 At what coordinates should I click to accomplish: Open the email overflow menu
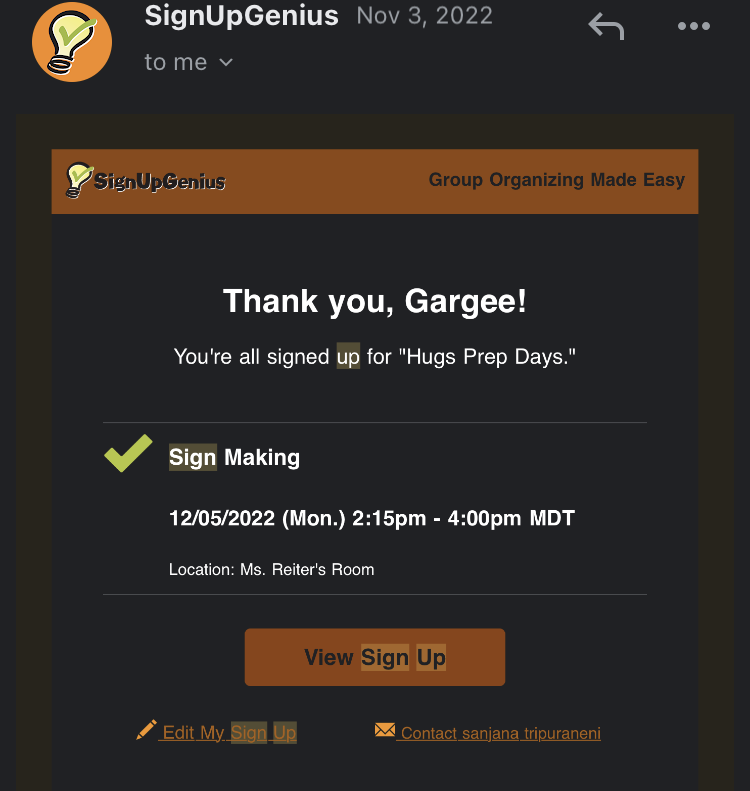pyautogui.click(x=693, y=27)
